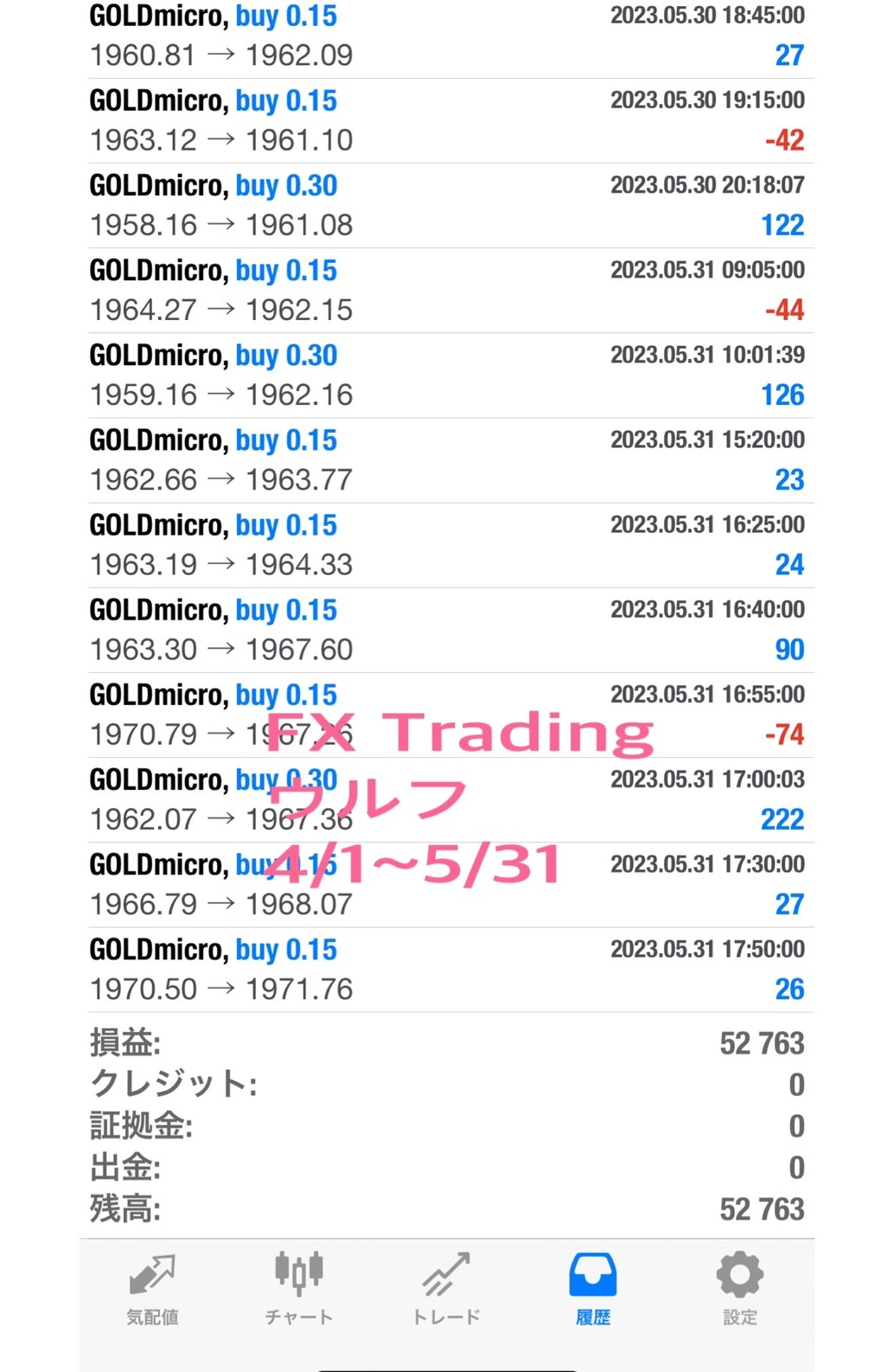
Task: Show details of the 2023.05.30 20:18:07 trade
Action: (x=446, y=206)
